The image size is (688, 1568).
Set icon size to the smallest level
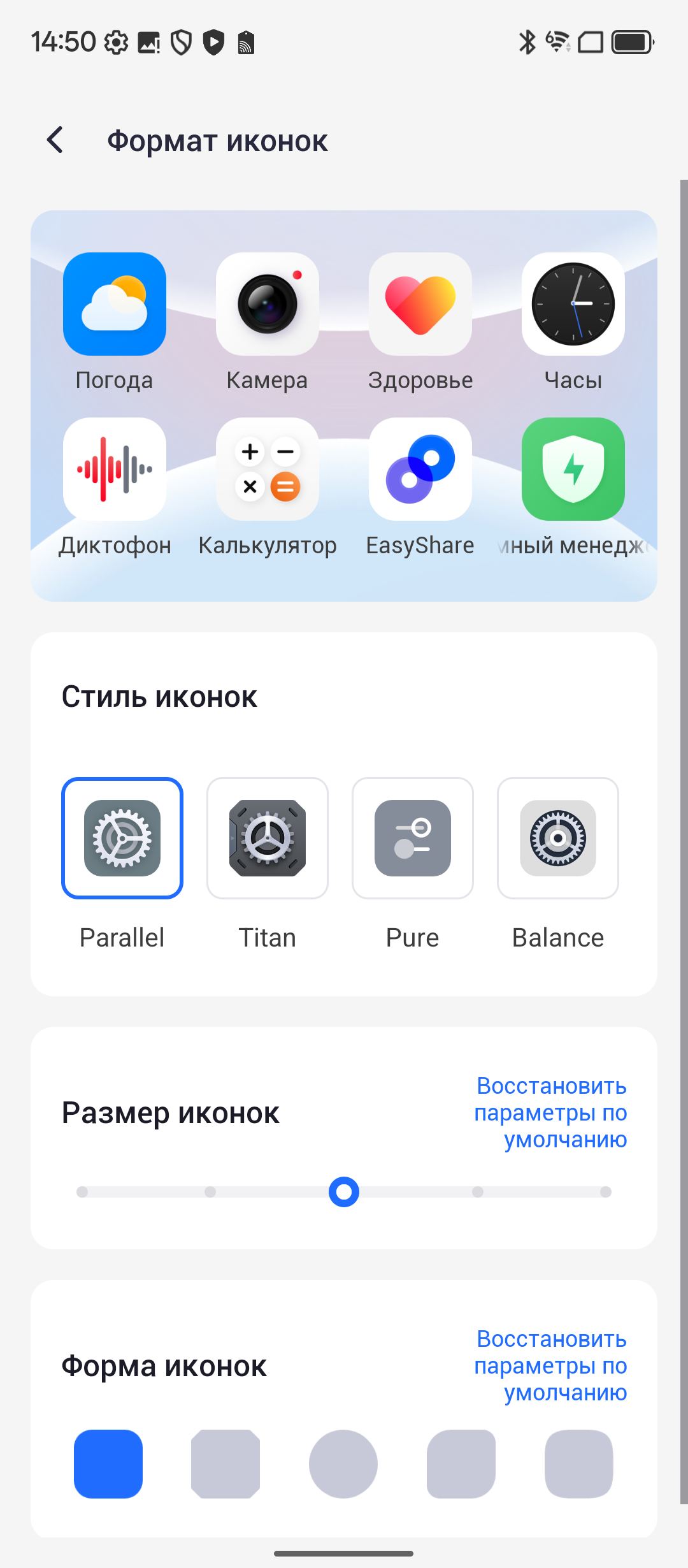coord(82,1192)
